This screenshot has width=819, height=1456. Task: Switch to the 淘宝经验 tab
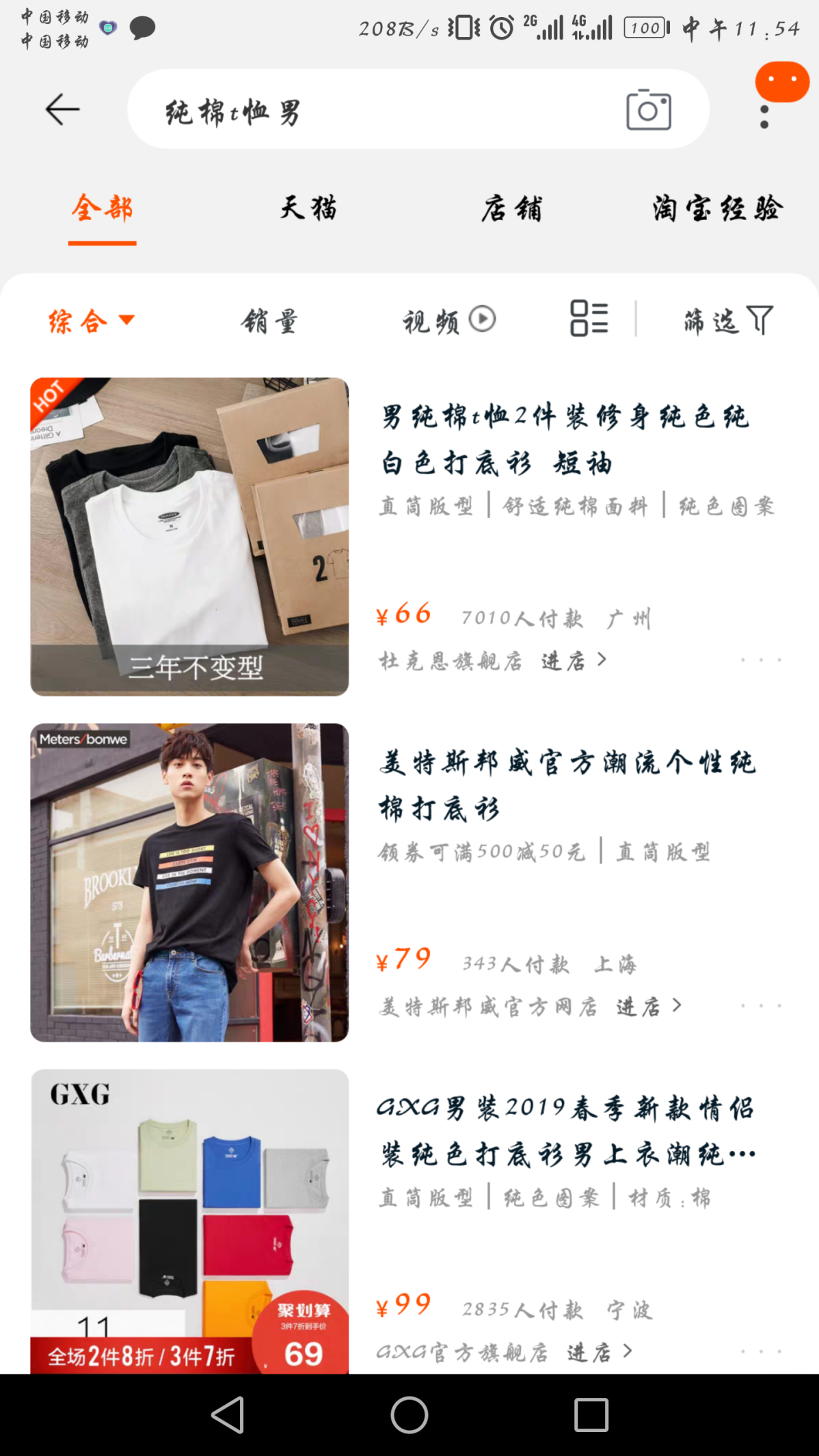click(x=716, y=208)
